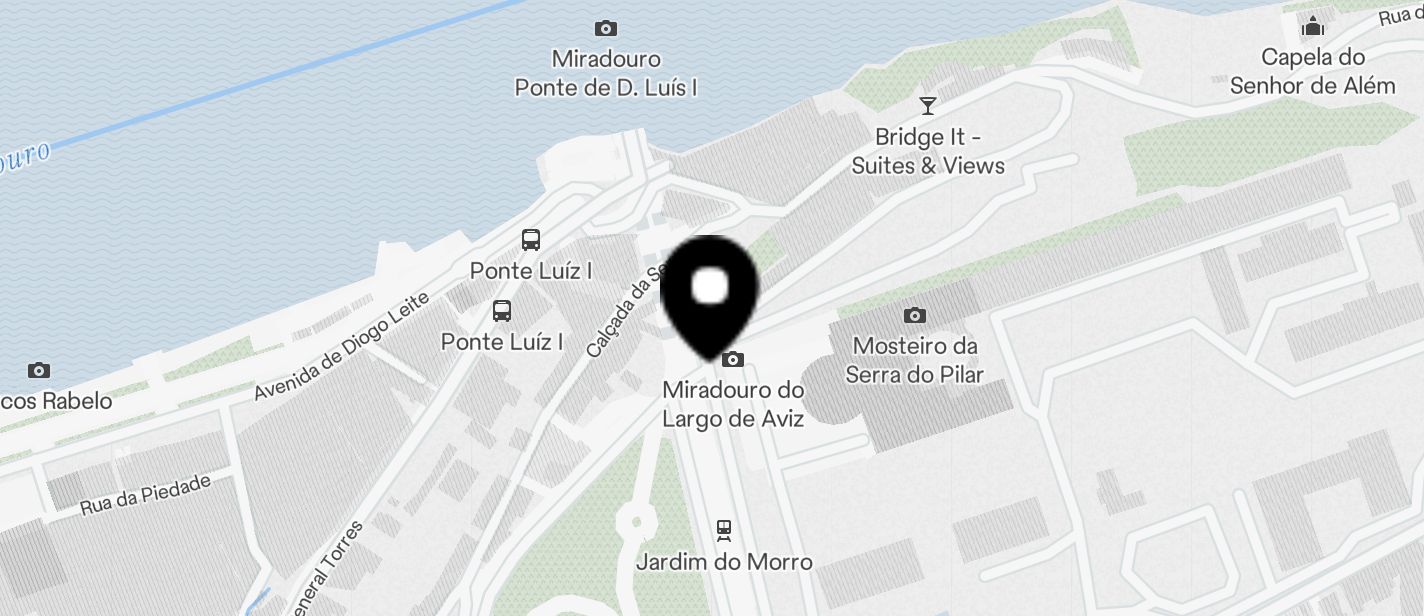Select Miradouro do Largo de Aviz marker
This screenshot has width=1424, height=616.
(733, 359)
